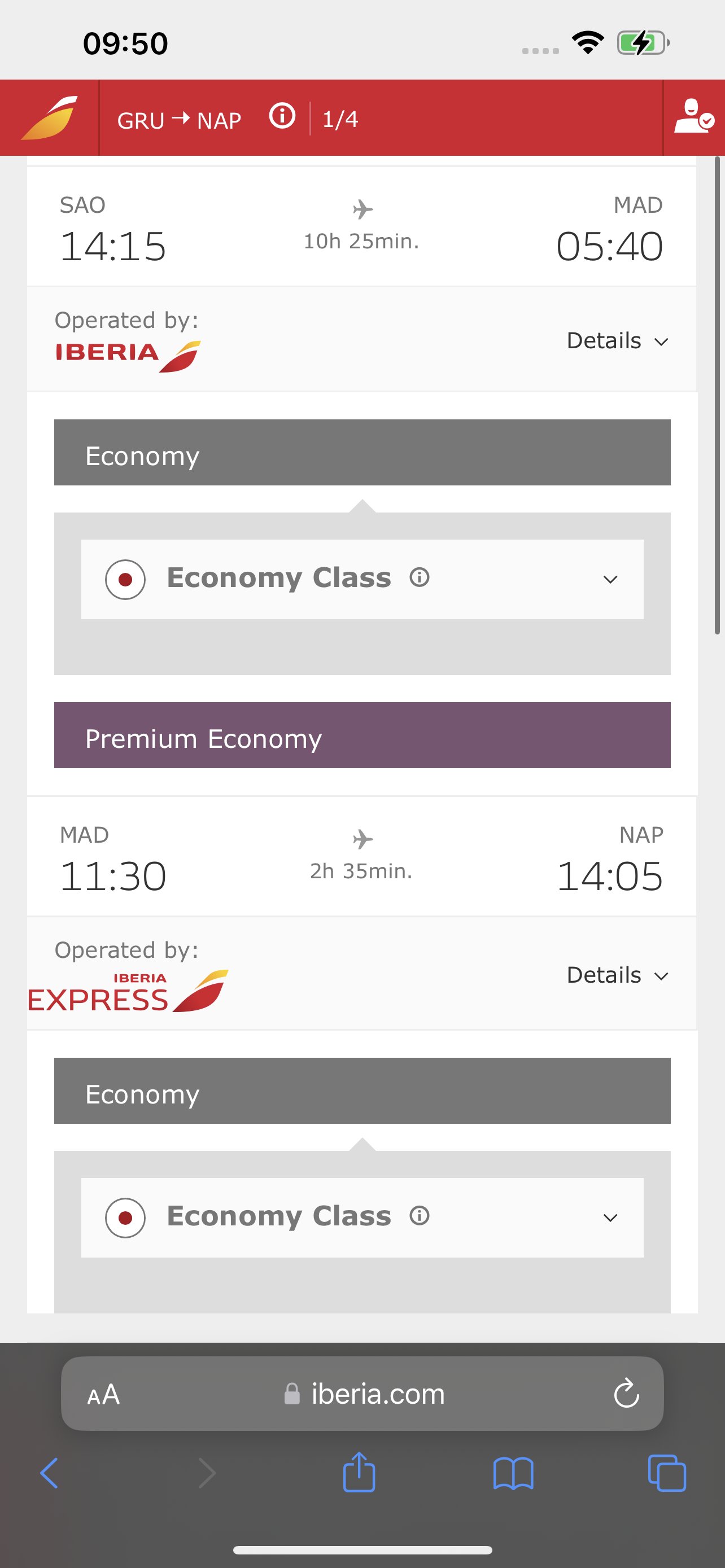725x1568 pixels.
Task: Open the Economy Class info icon for the SAO–MAD flight
Action: click(420, 577)
